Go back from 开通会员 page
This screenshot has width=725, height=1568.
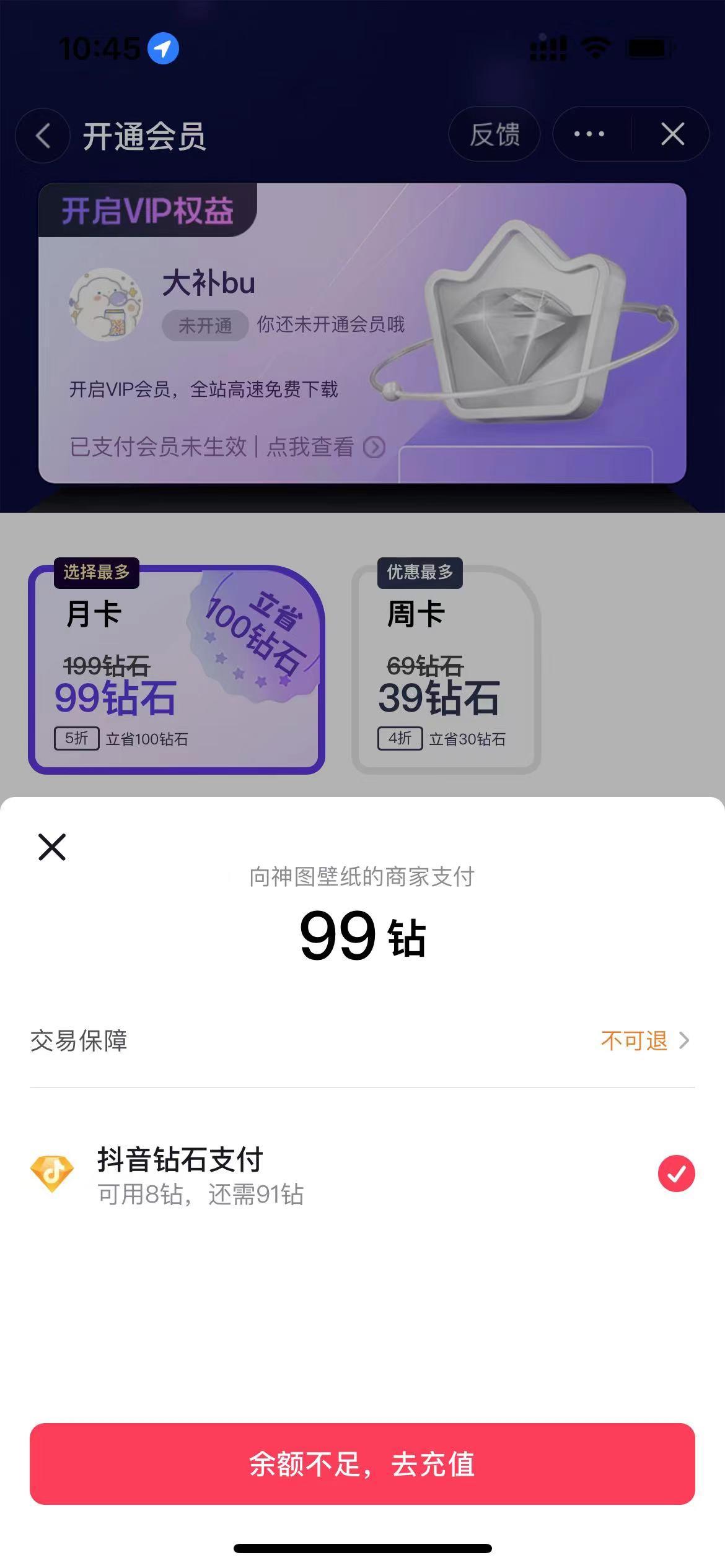click(43, 136)
